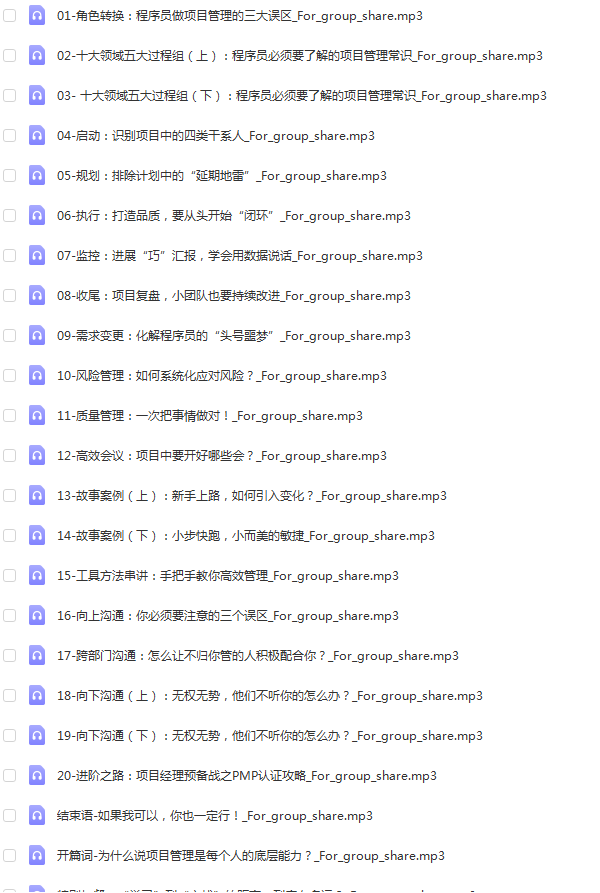
Task: Open 14-故事案例（下）小步快跑 file
Action: click(x=246, y=536)
